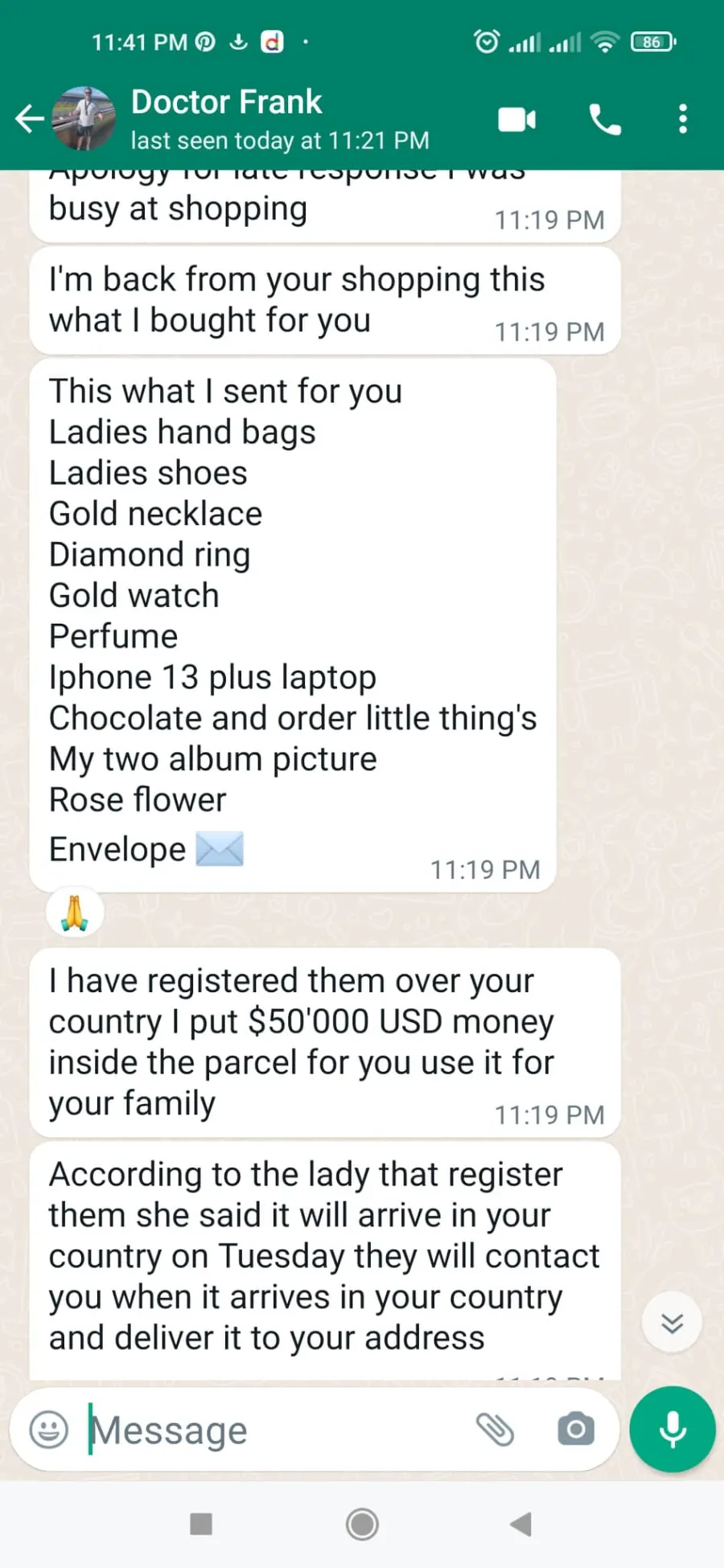Viewport: 724px width, 1568px height.
Task: Jump to the latest message
Action: point(672,1323)
